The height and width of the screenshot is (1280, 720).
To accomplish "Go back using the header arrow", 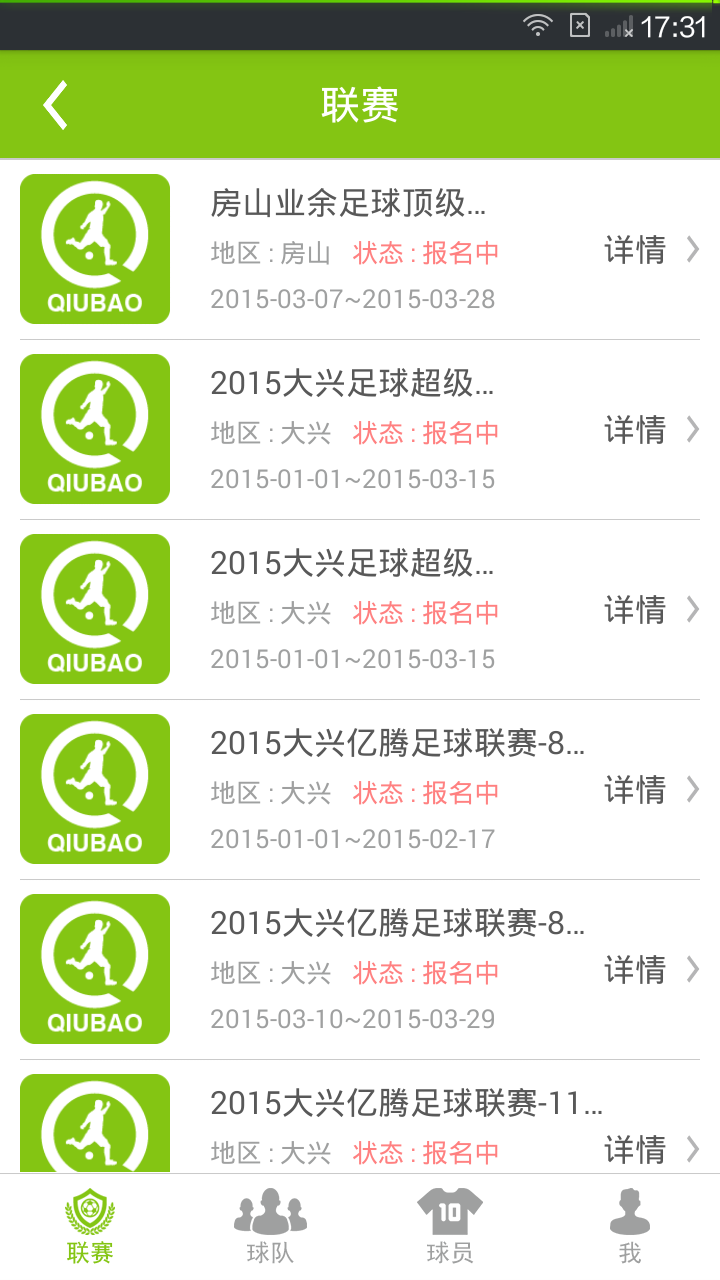I will coord(56,105).
